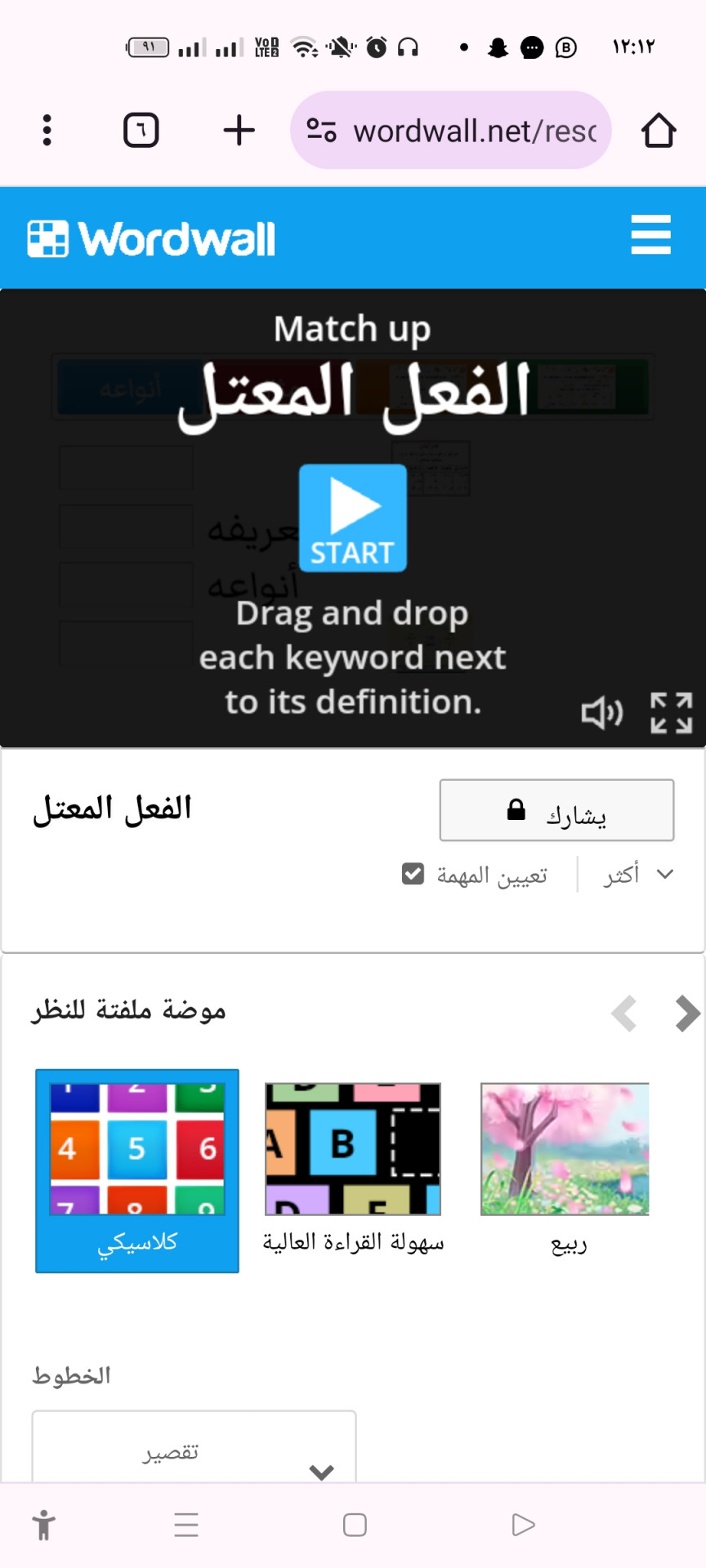Open the Wordwall logo home link

click(x=152, y=238)
